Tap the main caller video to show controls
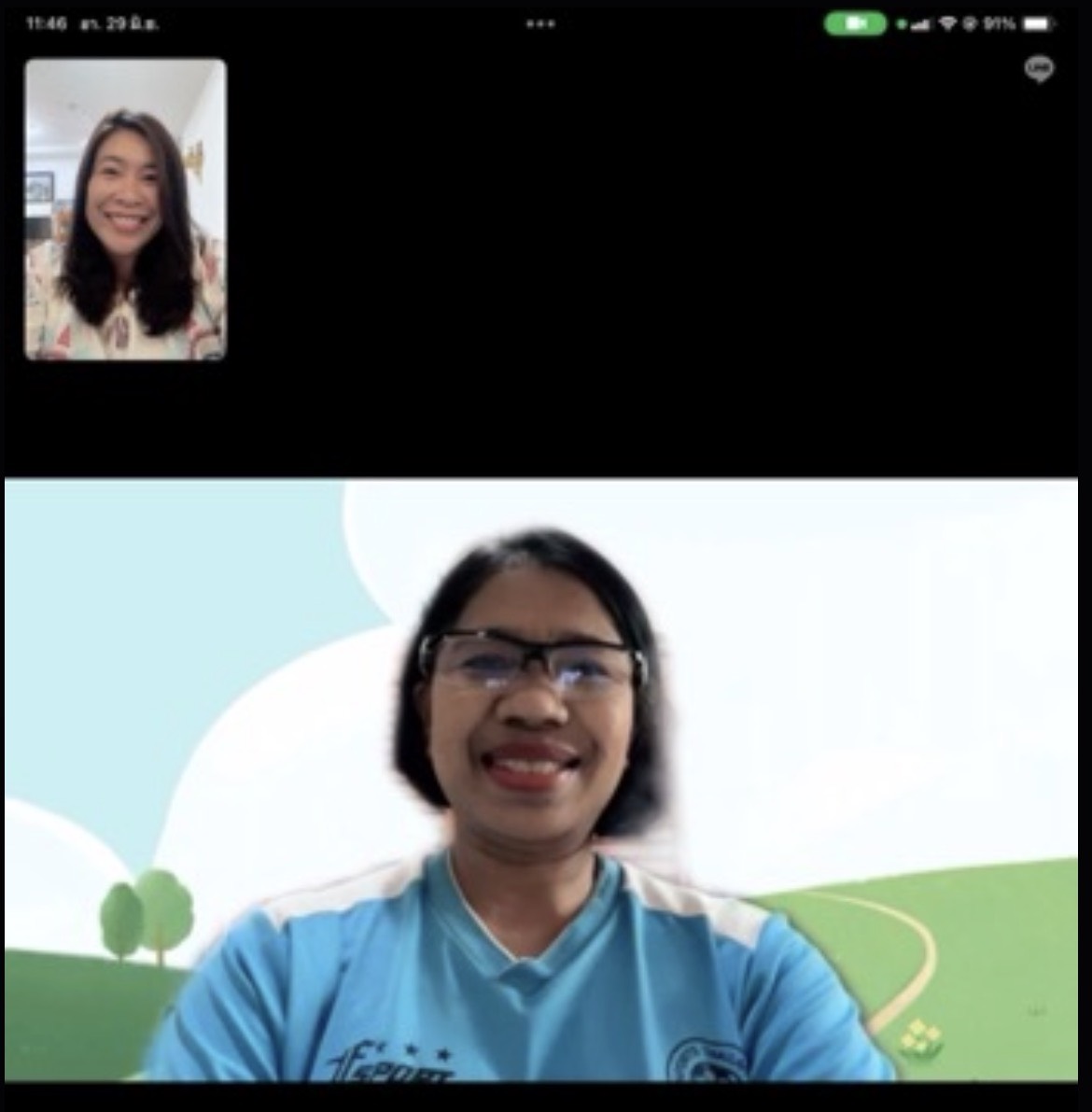Viewport: 1092px width, 1112px height. tap(541, 780)
